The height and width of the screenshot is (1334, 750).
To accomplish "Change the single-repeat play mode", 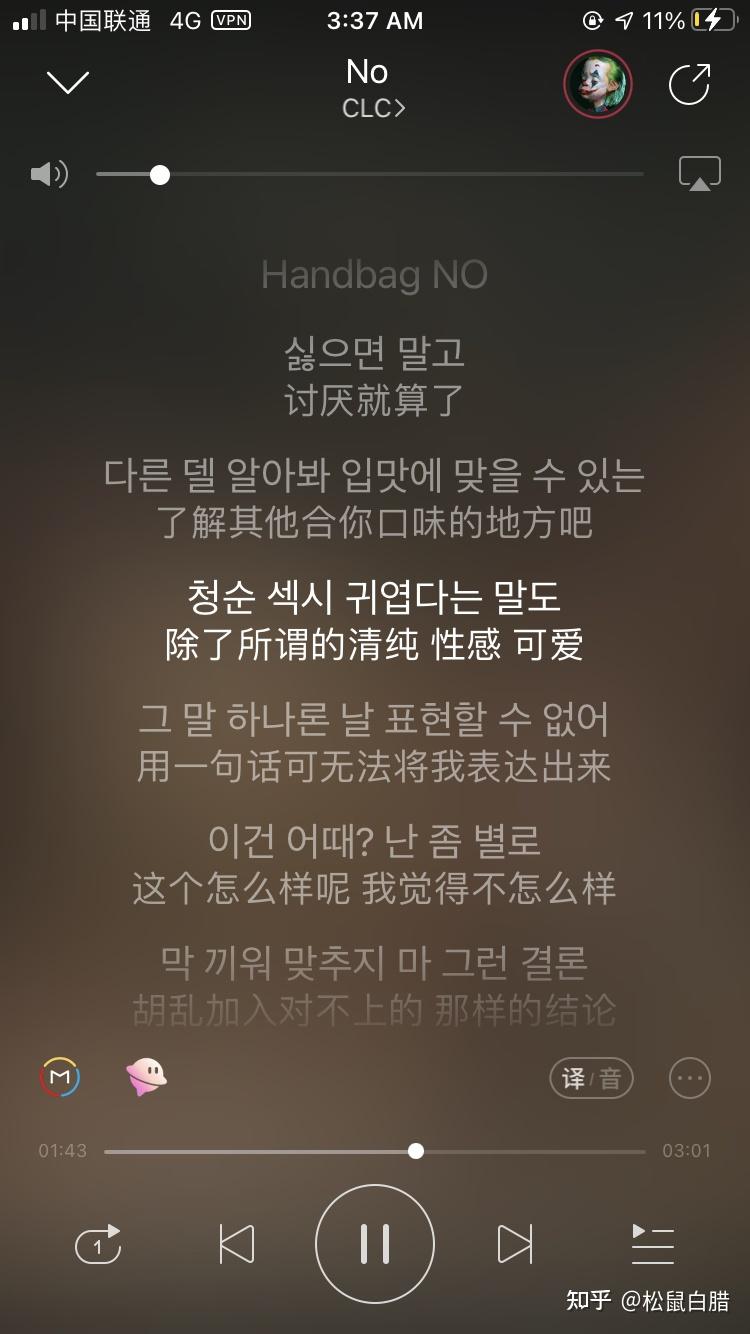I will pyautogui.click(x=98, y=1244).
